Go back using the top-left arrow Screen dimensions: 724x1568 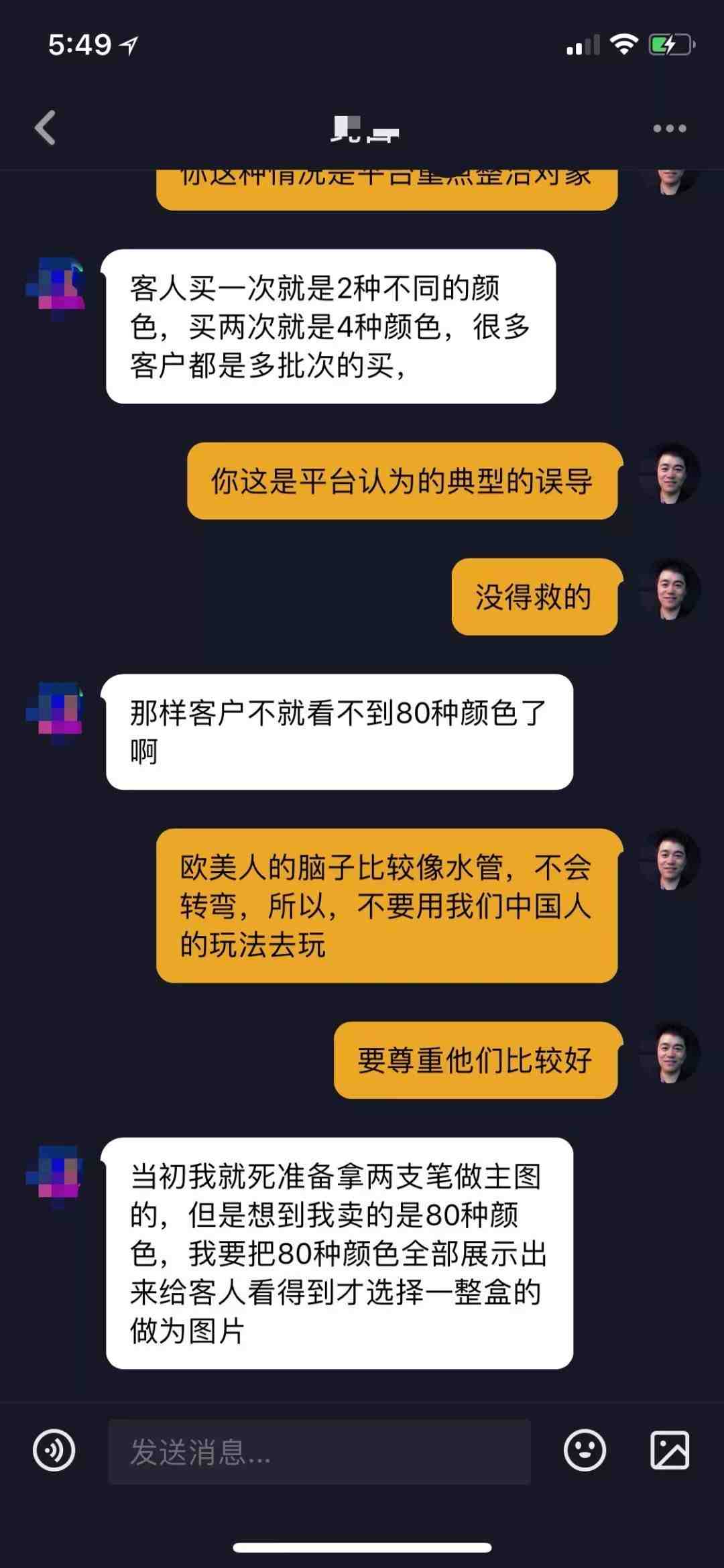pyautogui.click(x=46, y=128)
